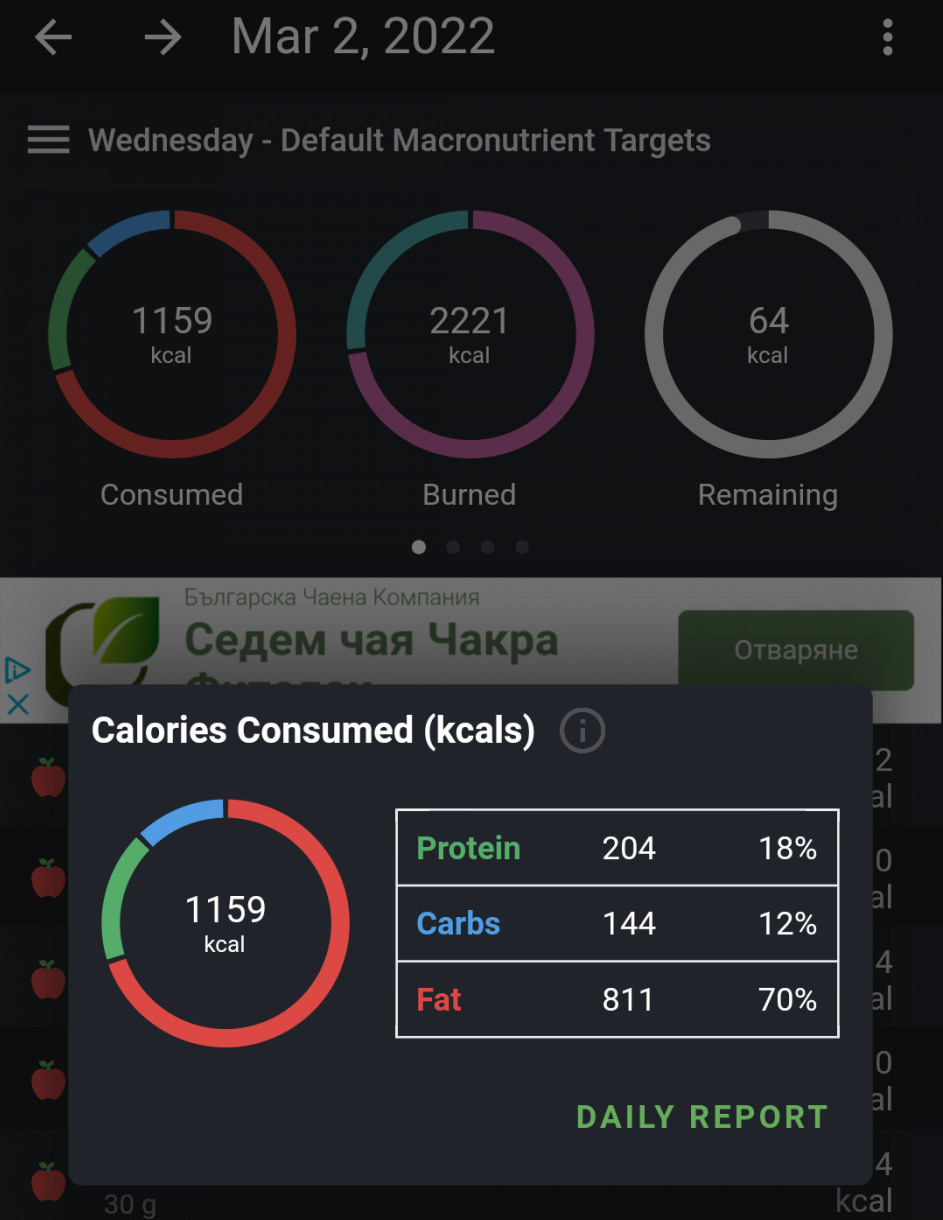Select the second page indicator dot

coord(453,547)
